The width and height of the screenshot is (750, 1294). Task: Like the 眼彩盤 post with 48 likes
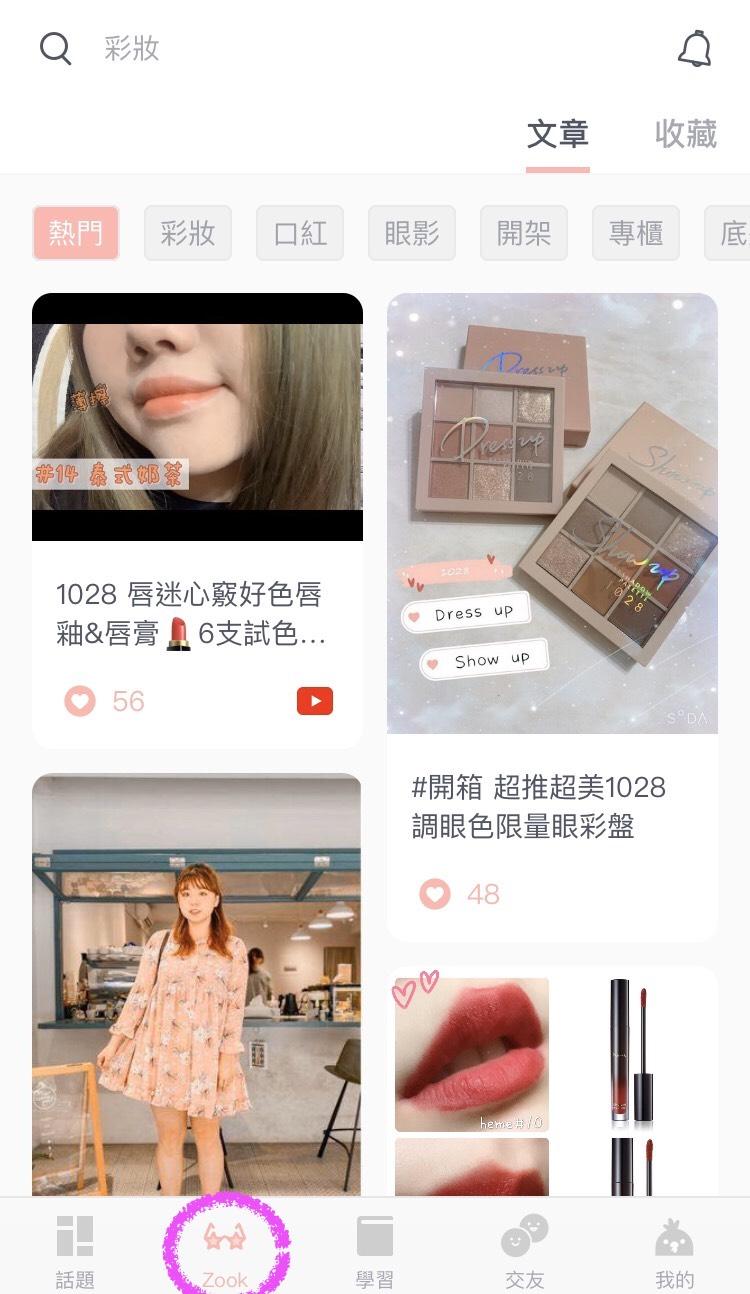tap(435, 893)
